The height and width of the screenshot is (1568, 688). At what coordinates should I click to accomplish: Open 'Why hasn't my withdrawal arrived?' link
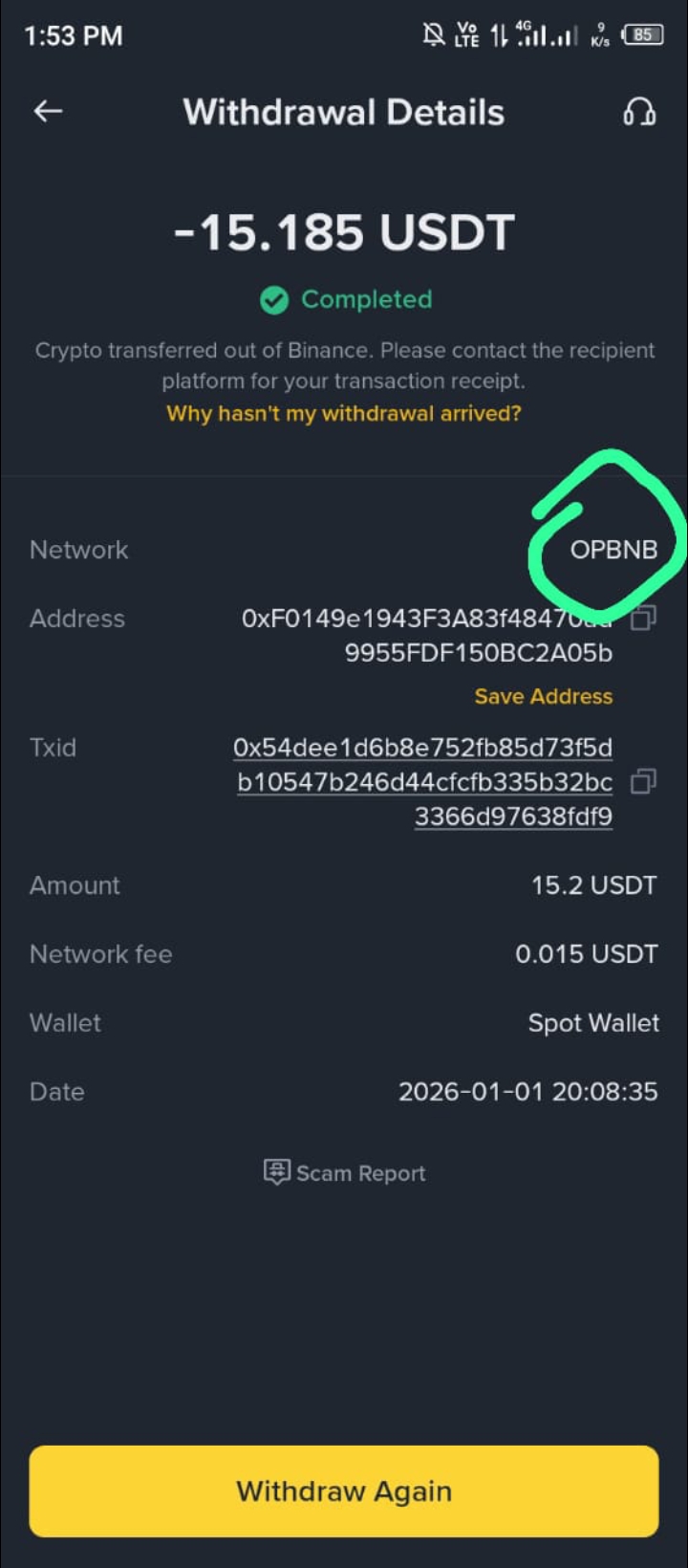click(344, 413)
